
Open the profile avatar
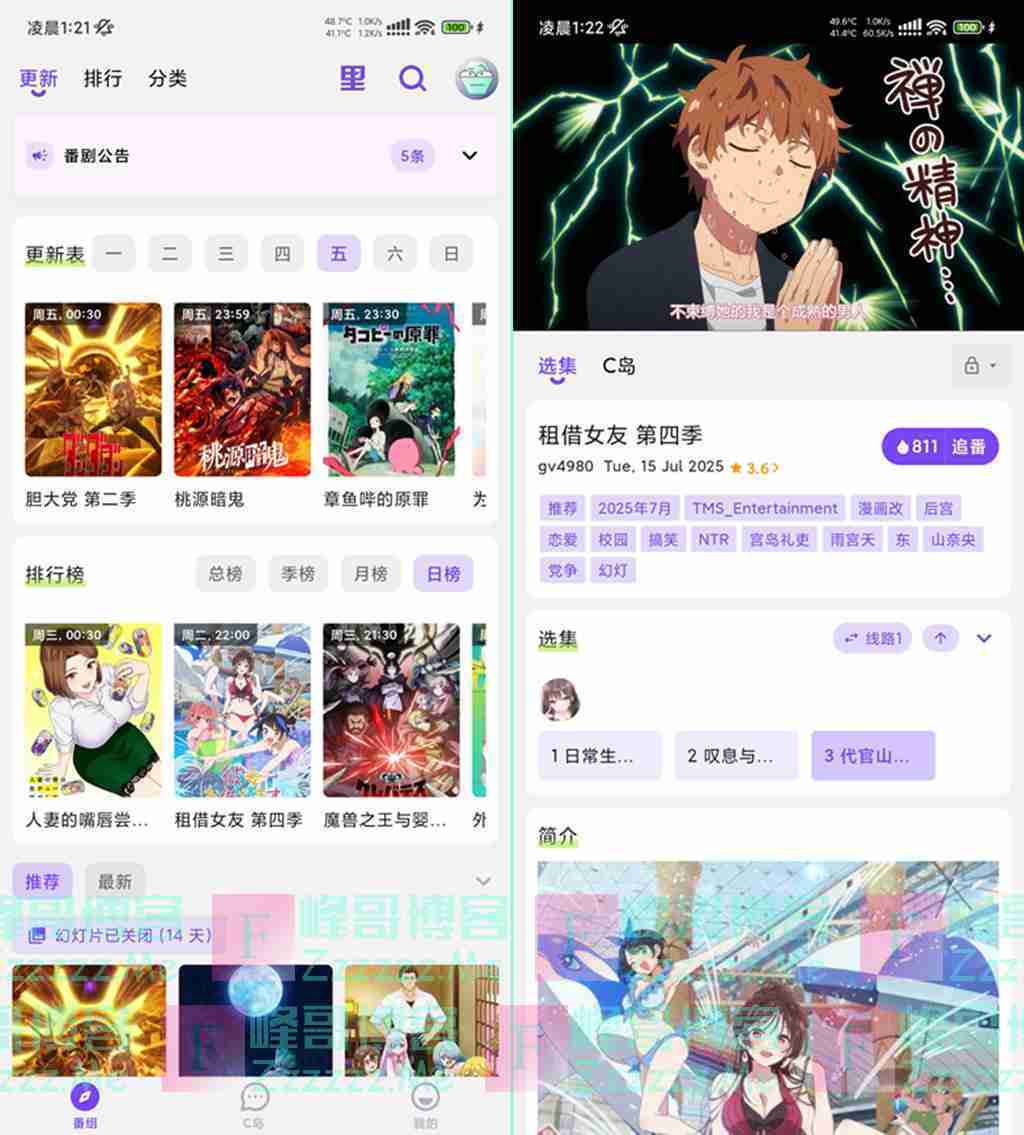point(476,78)
